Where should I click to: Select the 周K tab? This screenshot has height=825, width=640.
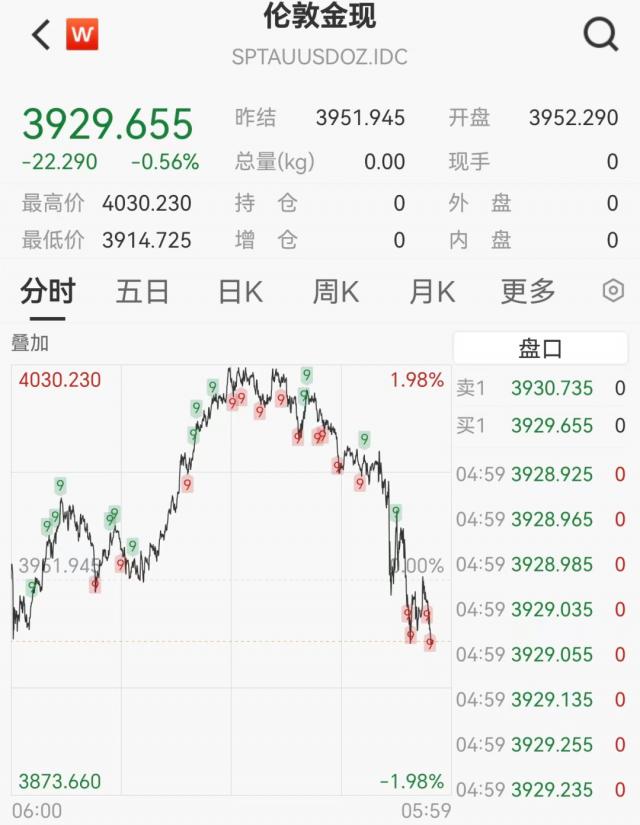coord(336,291)
